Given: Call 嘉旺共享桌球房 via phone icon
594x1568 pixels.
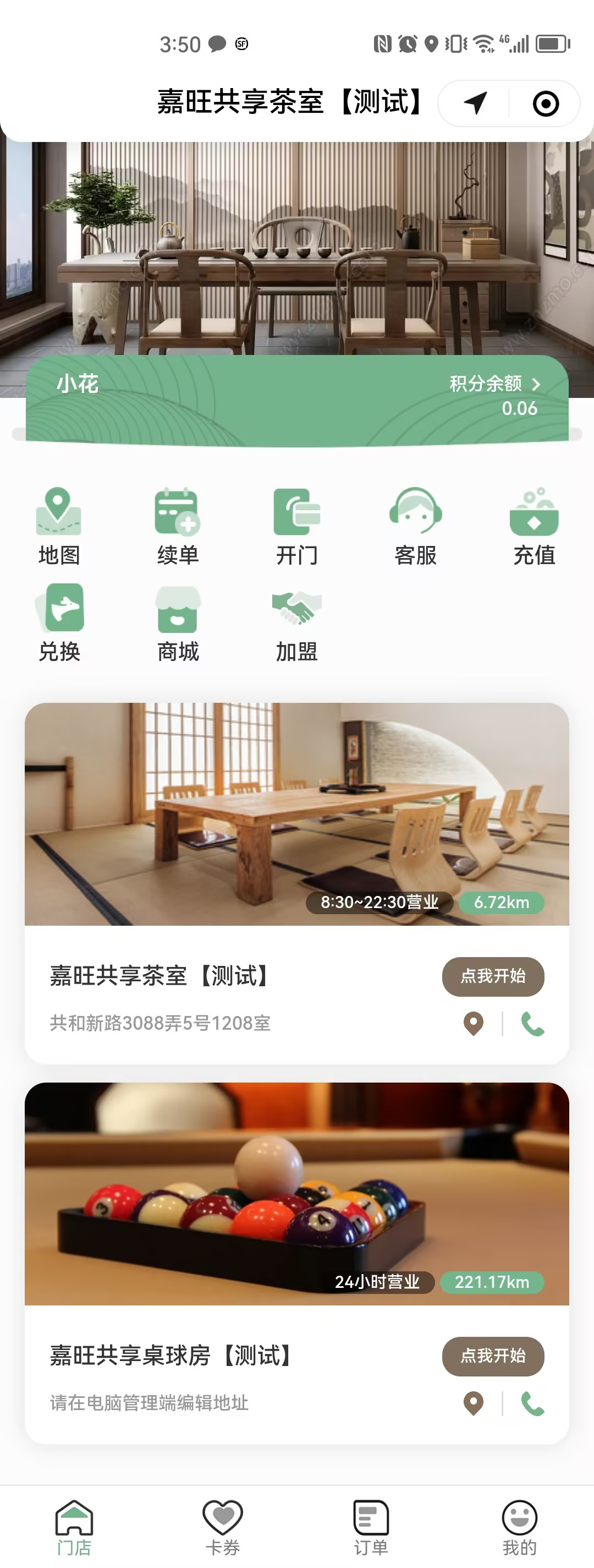Looking at the screenshot, I should (x=532, y=1403).
